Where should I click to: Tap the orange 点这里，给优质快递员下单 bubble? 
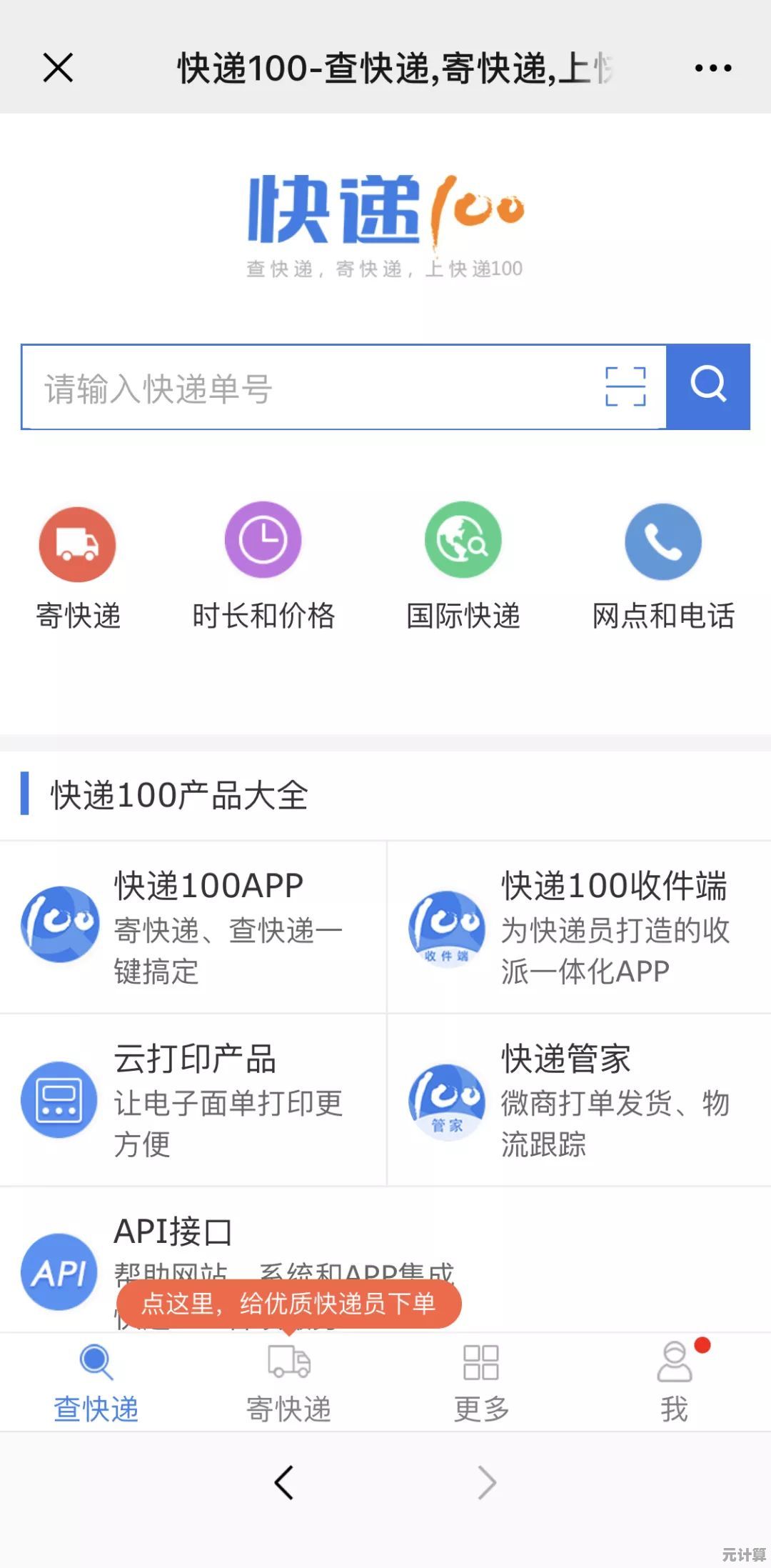[289, 1304]
